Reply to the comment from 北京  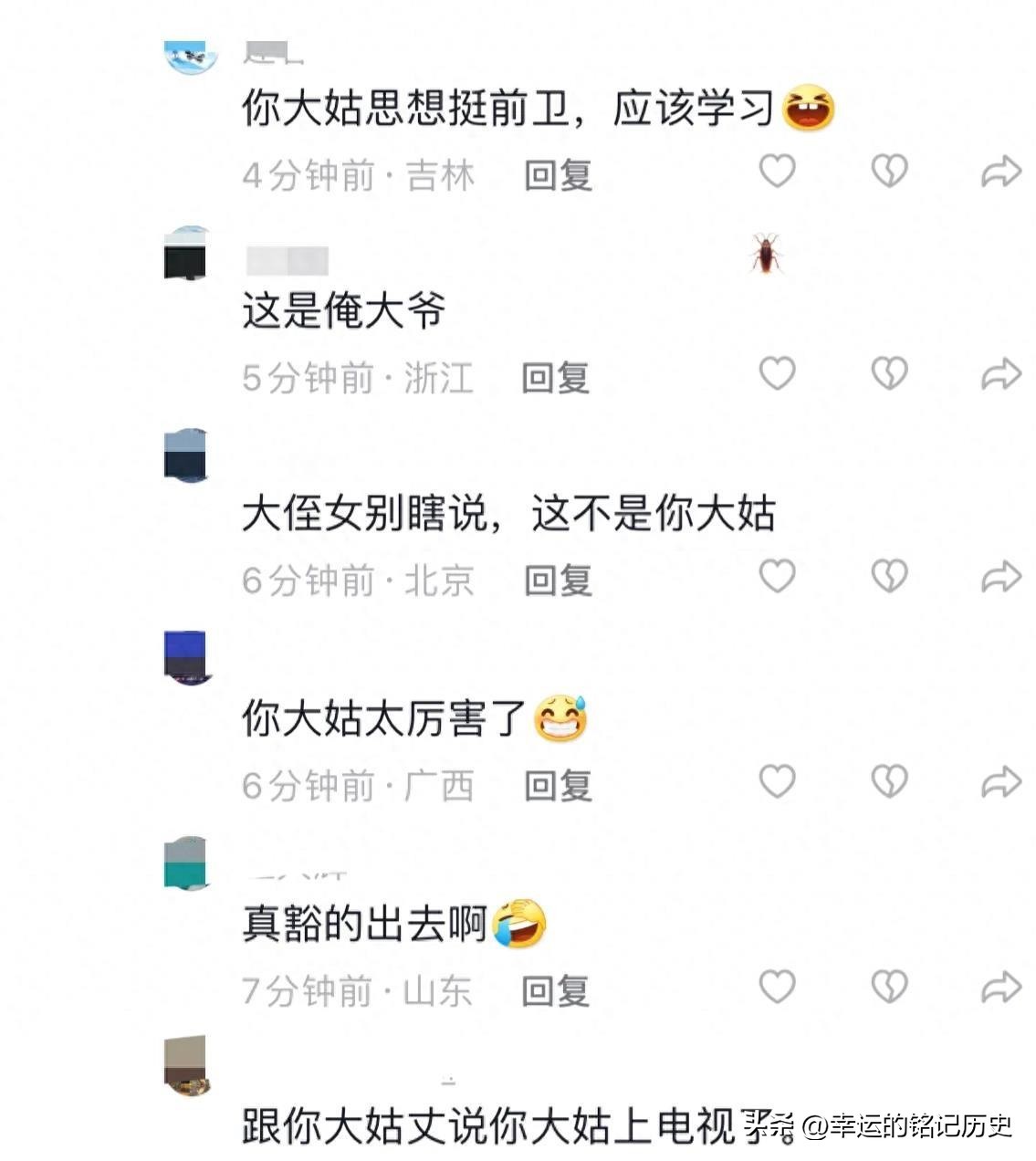click(558, 580)
